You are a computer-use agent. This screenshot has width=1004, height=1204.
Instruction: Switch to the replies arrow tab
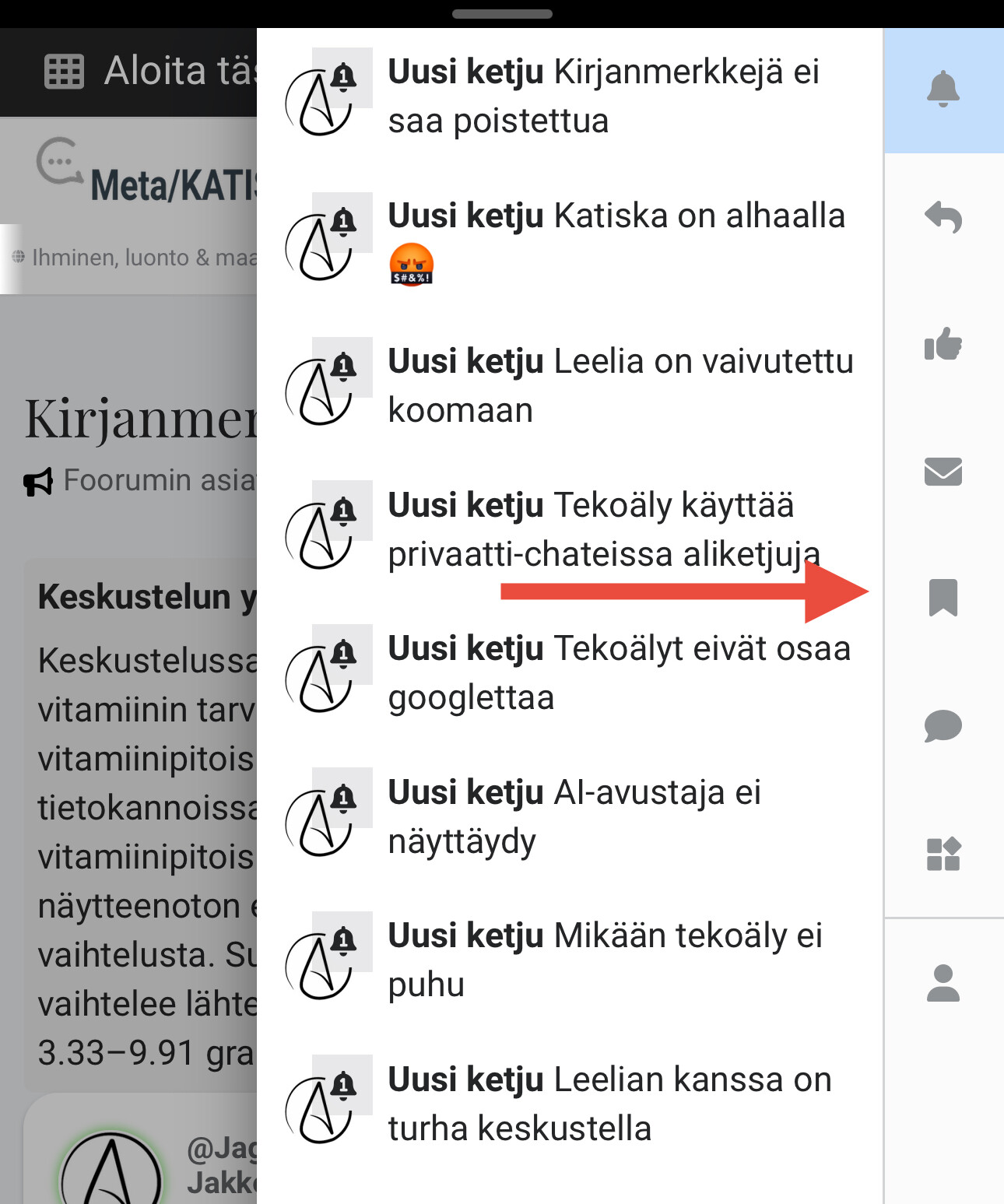[943, 217]
